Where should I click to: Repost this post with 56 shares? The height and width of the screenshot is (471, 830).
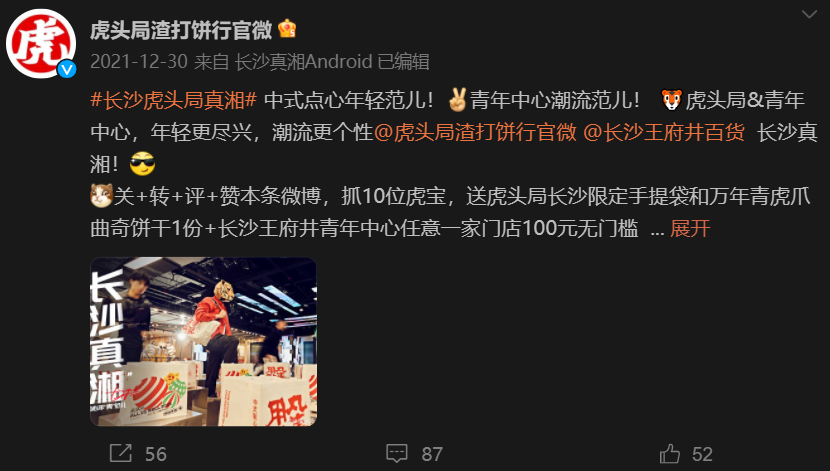[x=137, y=454]
